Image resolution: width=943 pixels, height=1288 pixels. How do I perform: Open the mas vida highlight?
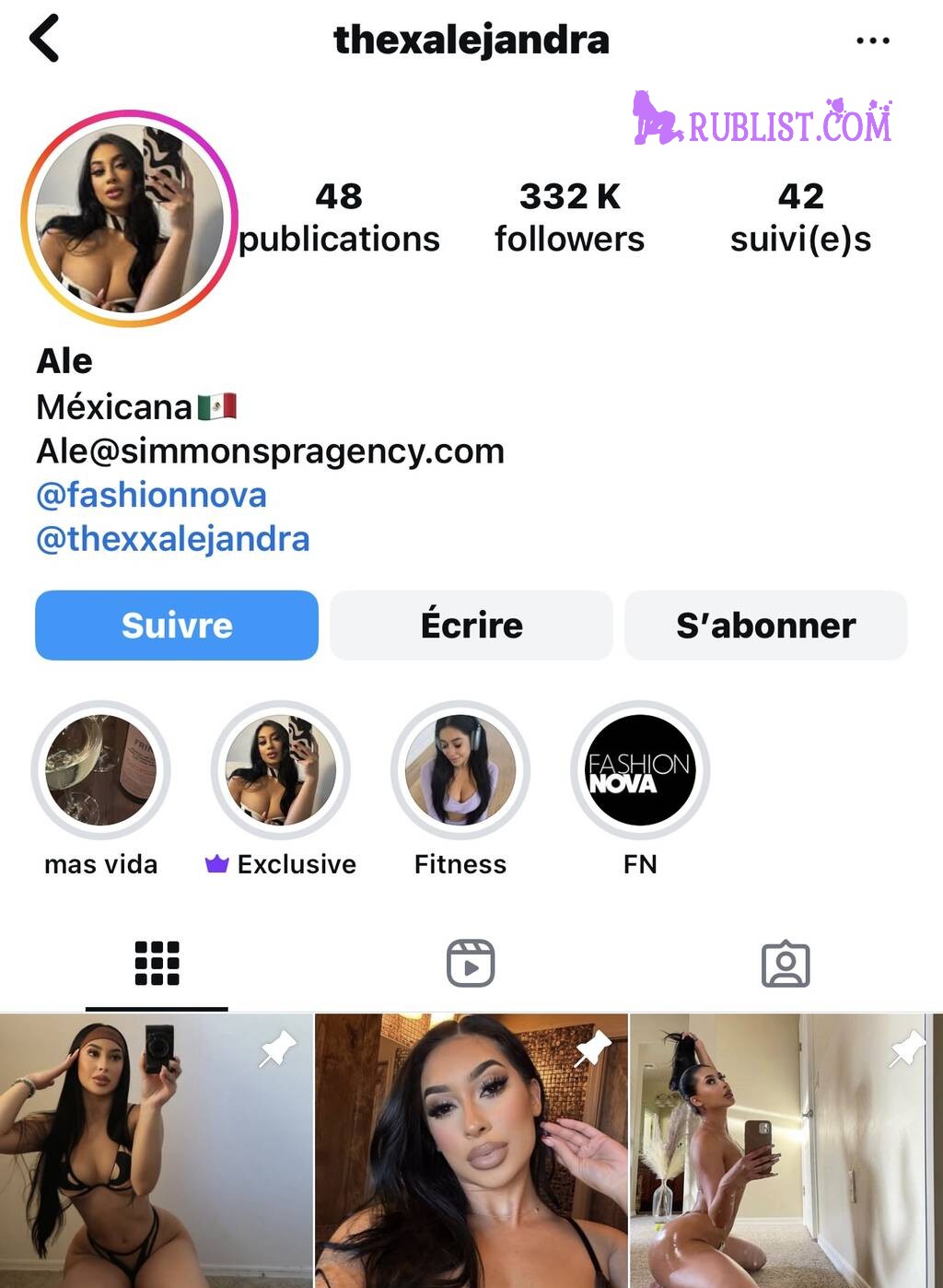tap(101, 770)
